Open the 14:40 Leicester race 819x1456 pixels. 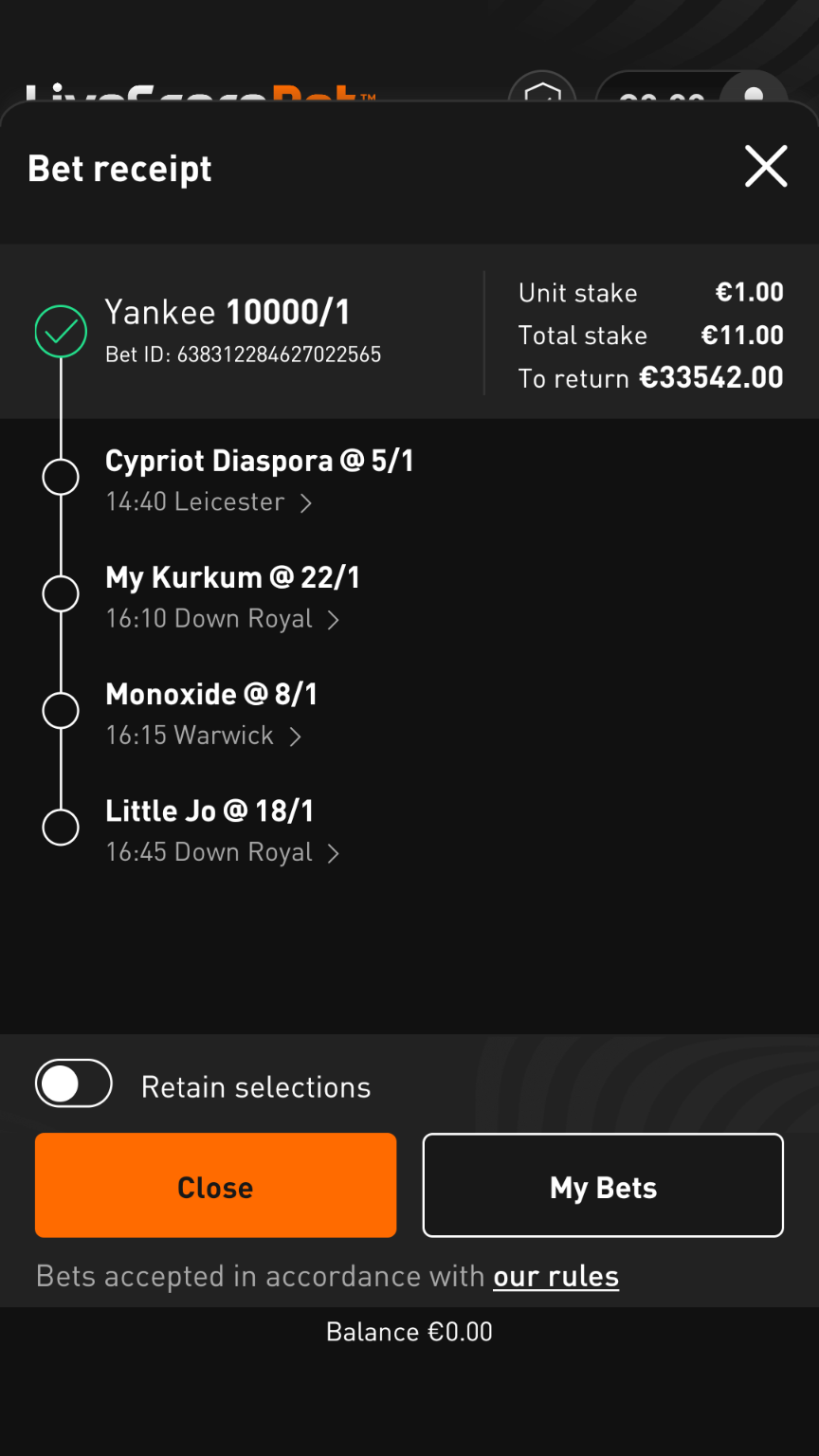pyautogui.click(x=209, y=502)
